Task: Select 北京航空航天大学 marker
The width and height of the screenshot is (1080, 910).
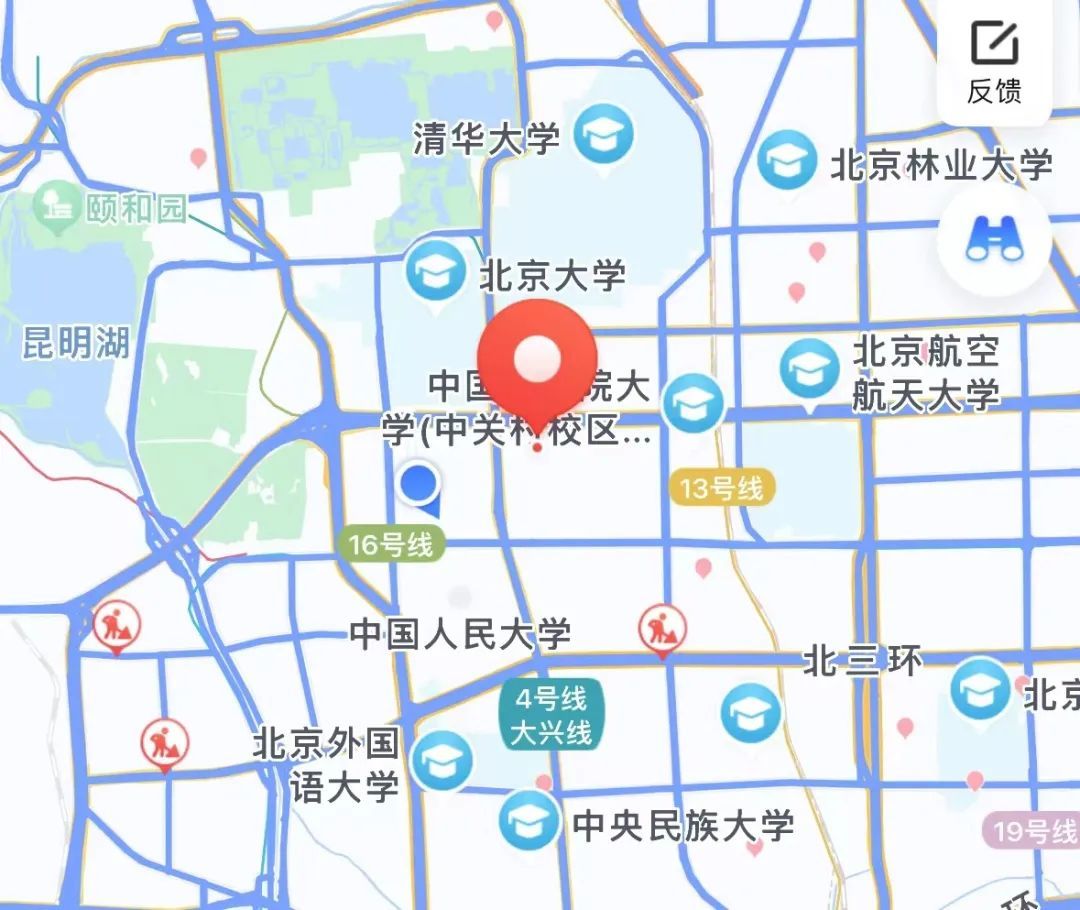Action: tap(811, 369)
